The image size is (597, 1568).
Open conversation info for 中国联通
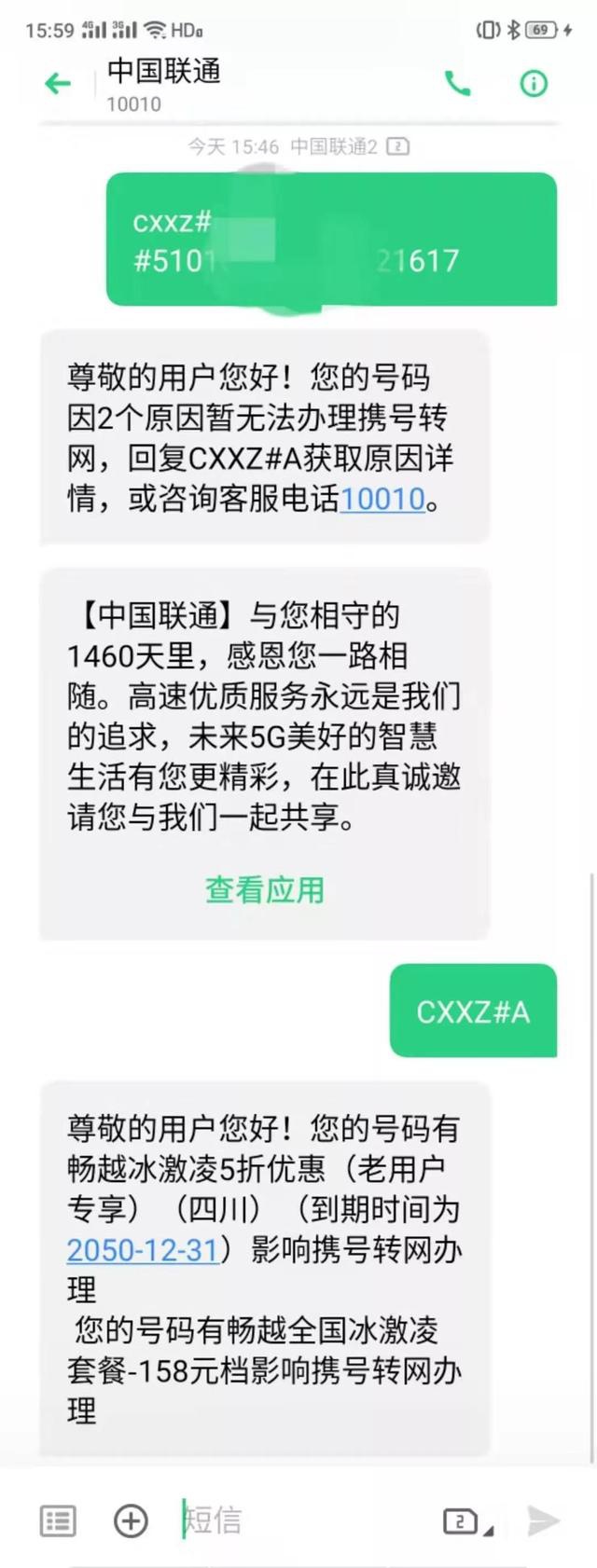[x=534, y=84]
